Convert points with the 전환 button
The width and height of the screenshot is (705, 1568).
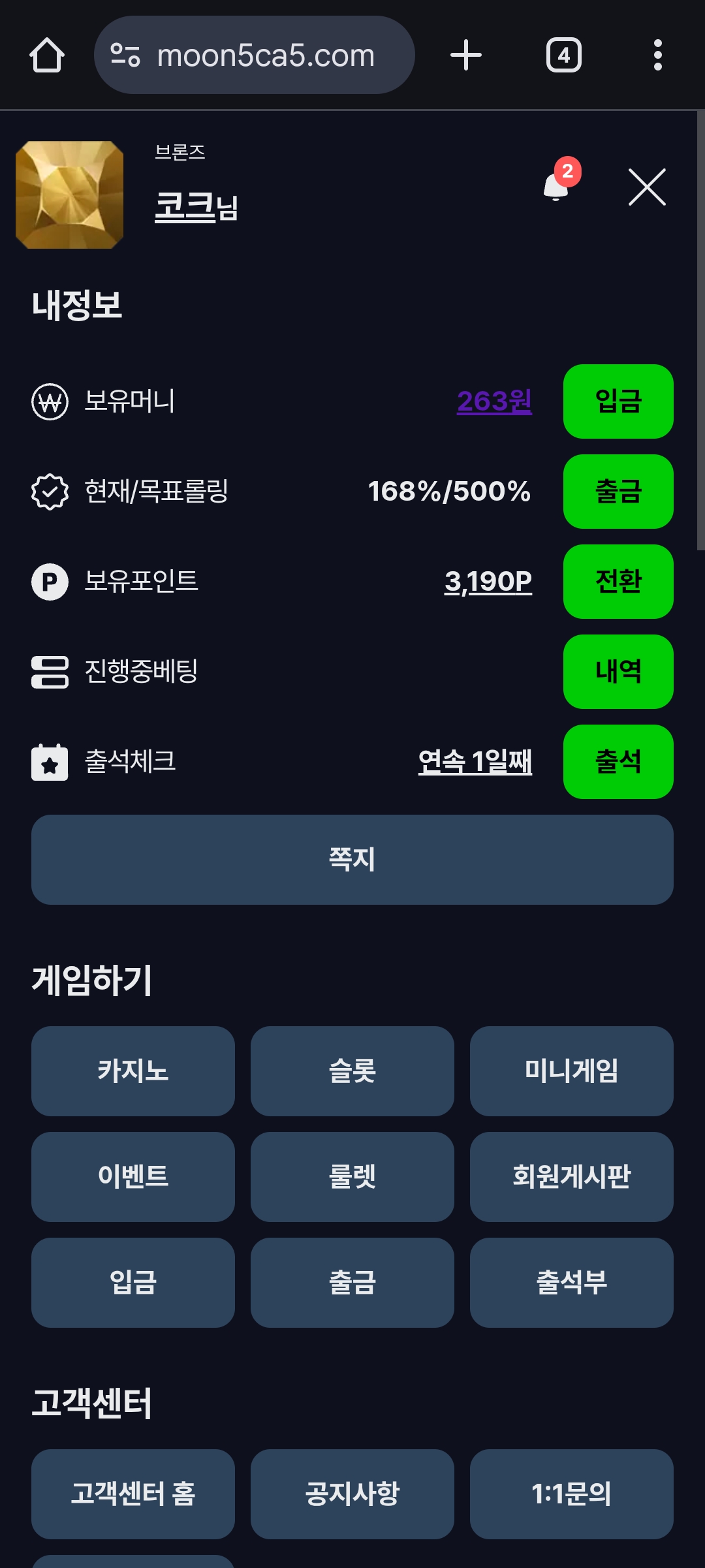618,581
